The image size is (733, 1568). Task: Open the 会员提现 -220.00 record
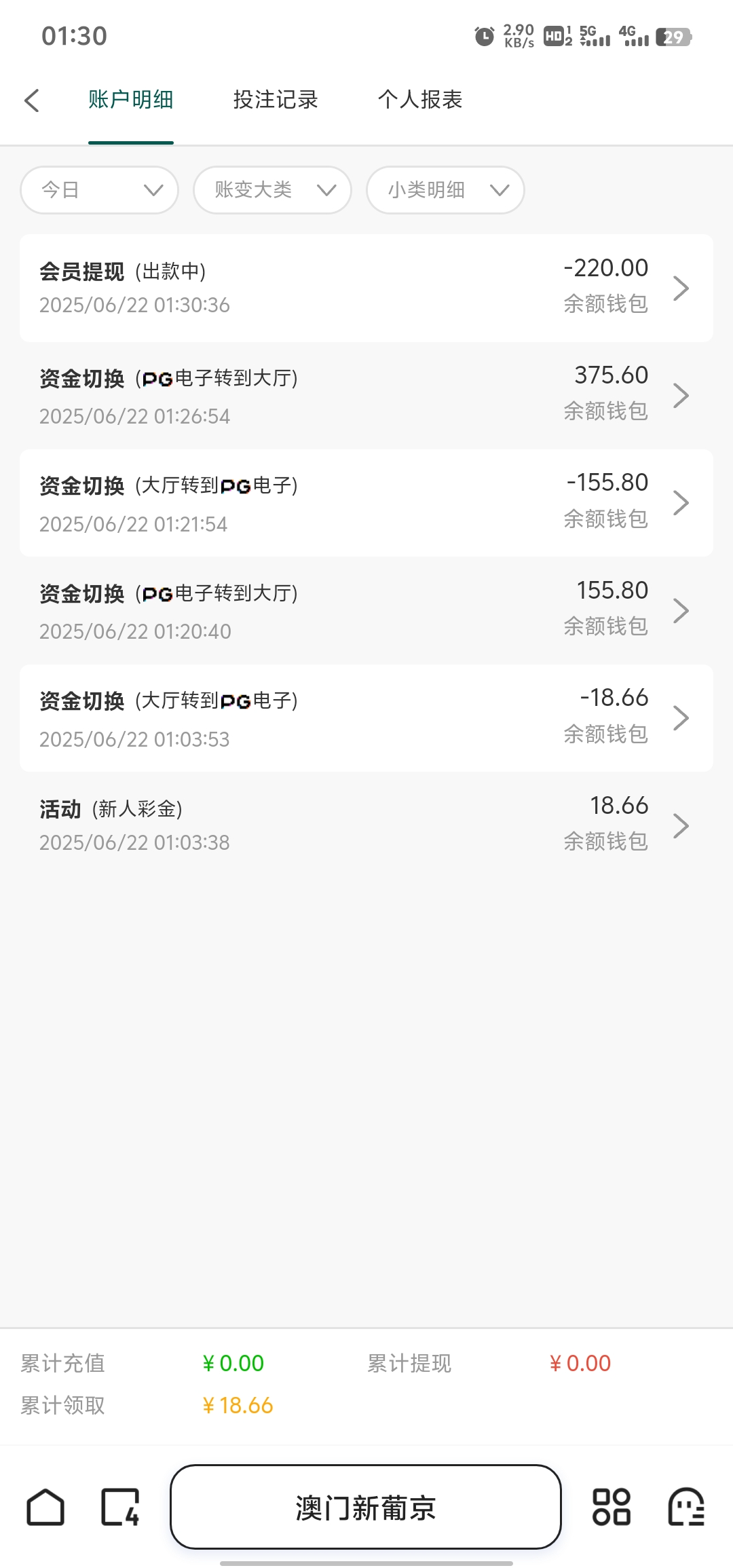pyautogui.click(x=366, y=288)
